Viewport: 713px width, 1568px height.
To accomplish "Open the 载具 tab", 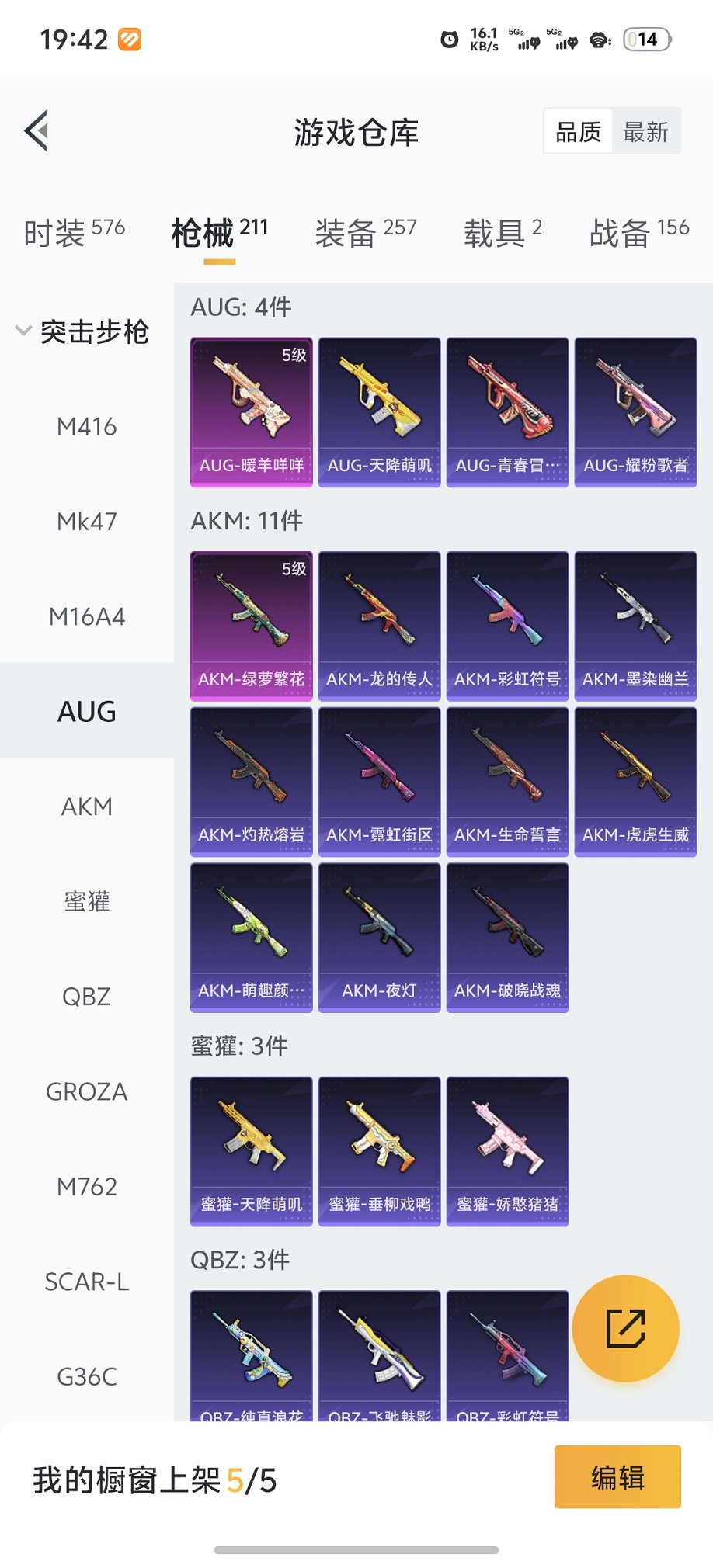I will [x=503, y=232].
